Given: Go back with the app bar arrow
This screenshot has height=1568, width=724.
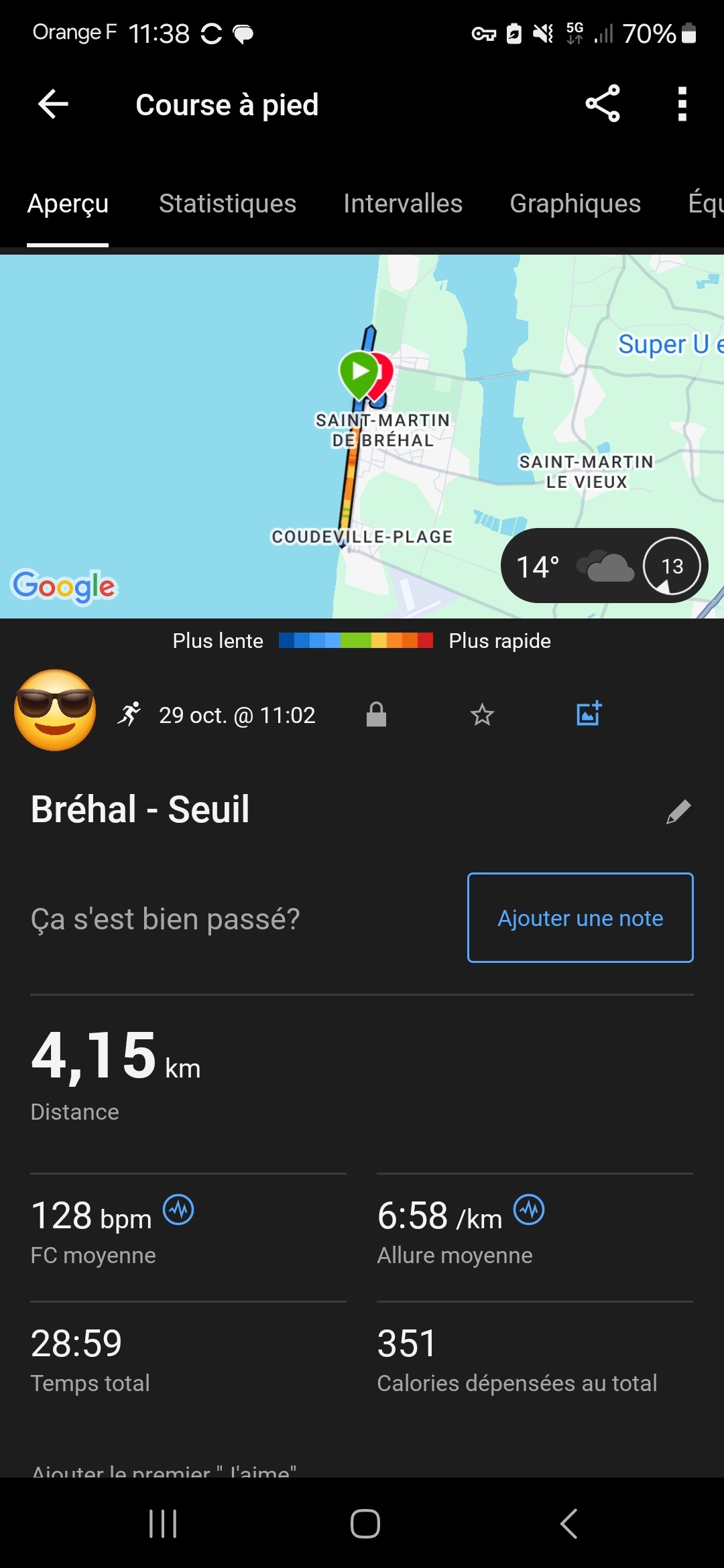Looking at the screenshot, I should (x=54, y=105).
